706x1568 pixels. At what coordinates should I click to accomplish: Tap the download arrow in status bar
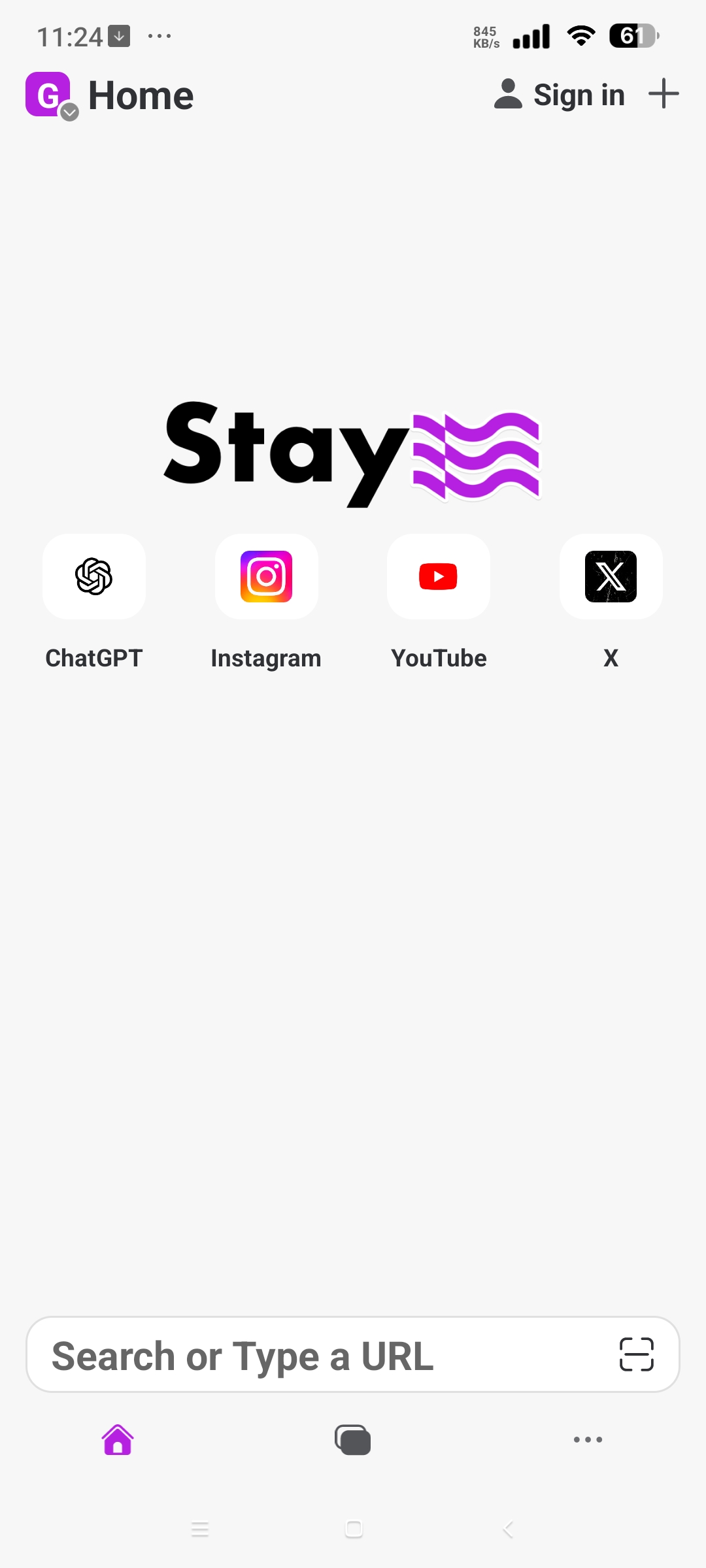coord(119,36)
